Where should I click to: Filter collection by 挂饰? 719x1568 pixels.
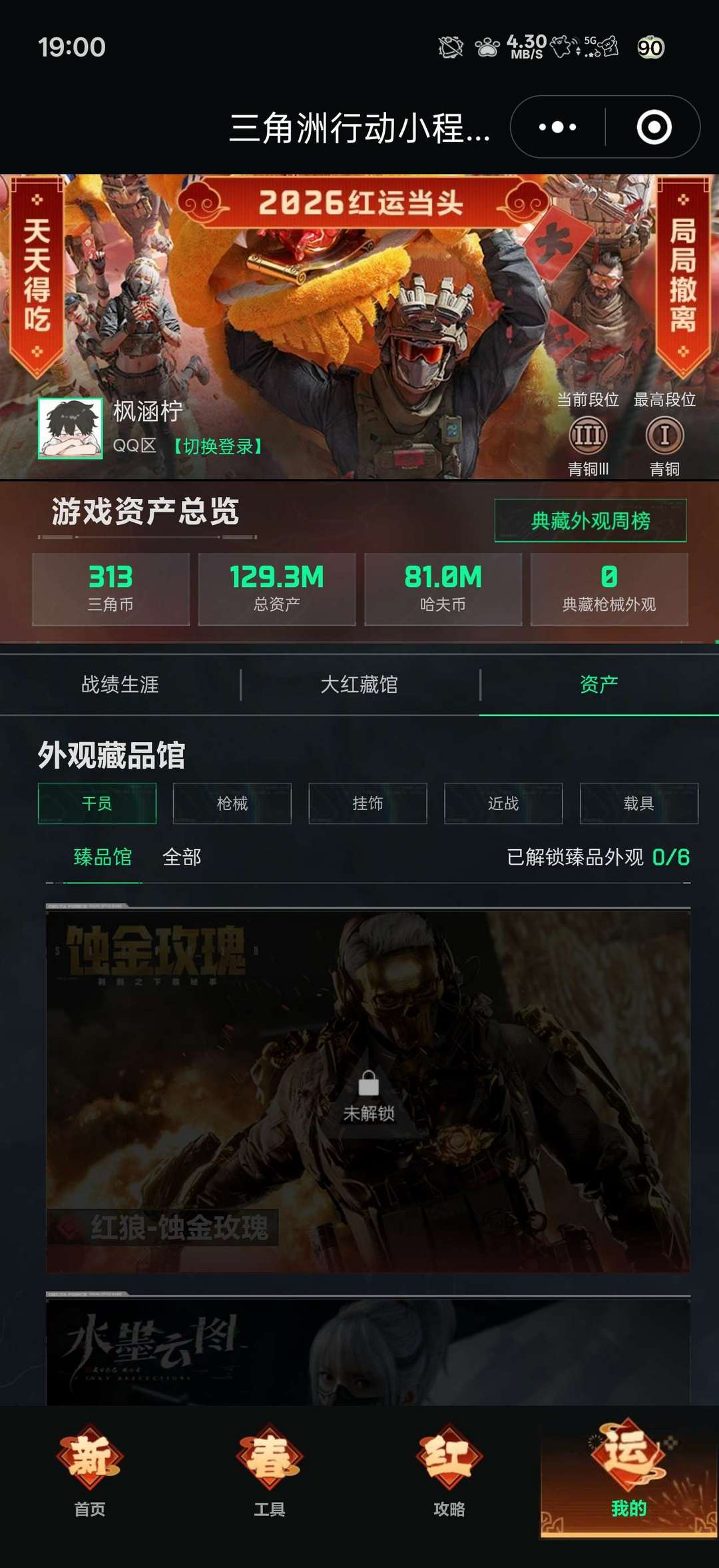[x=367, y=803]
